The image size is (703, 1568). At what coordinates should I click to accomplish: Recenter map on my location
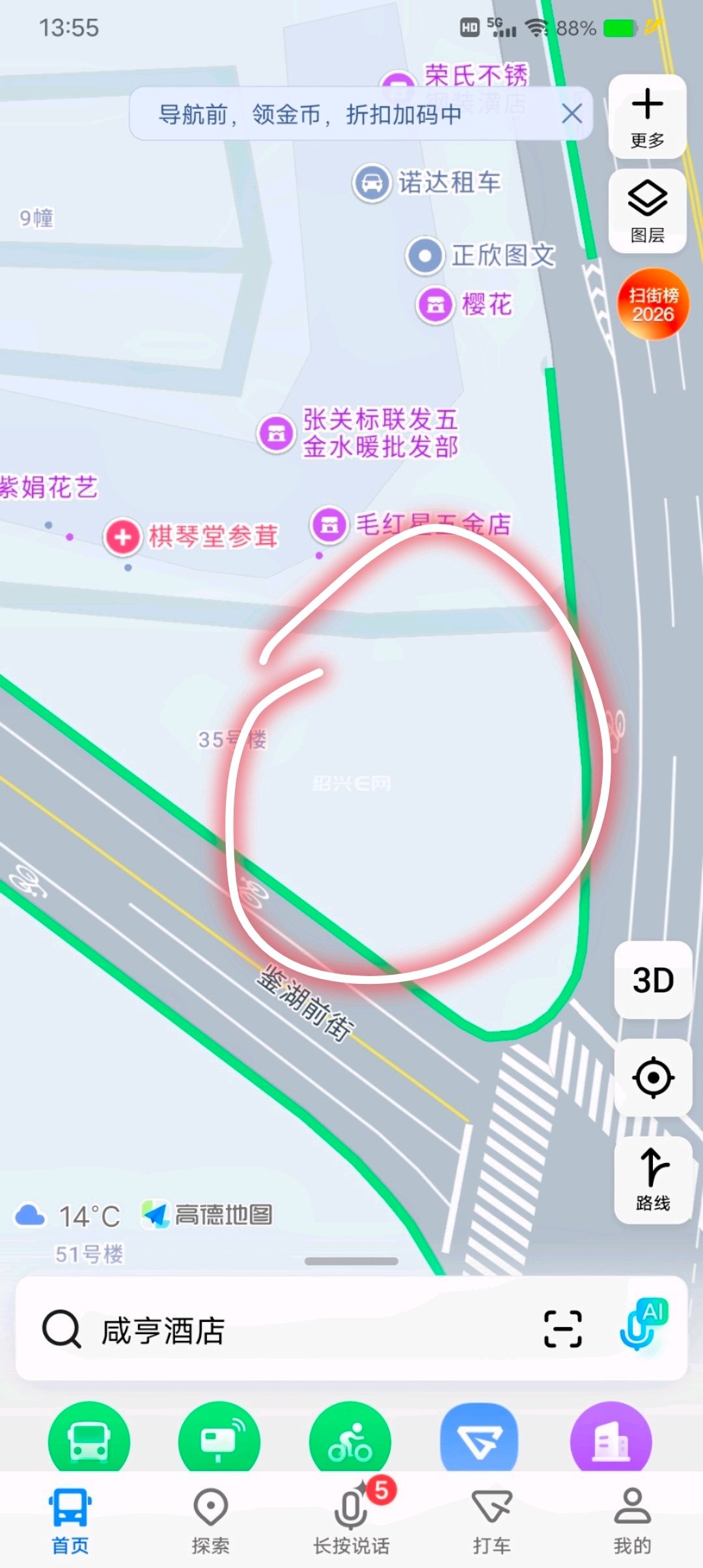(653, 1078)
